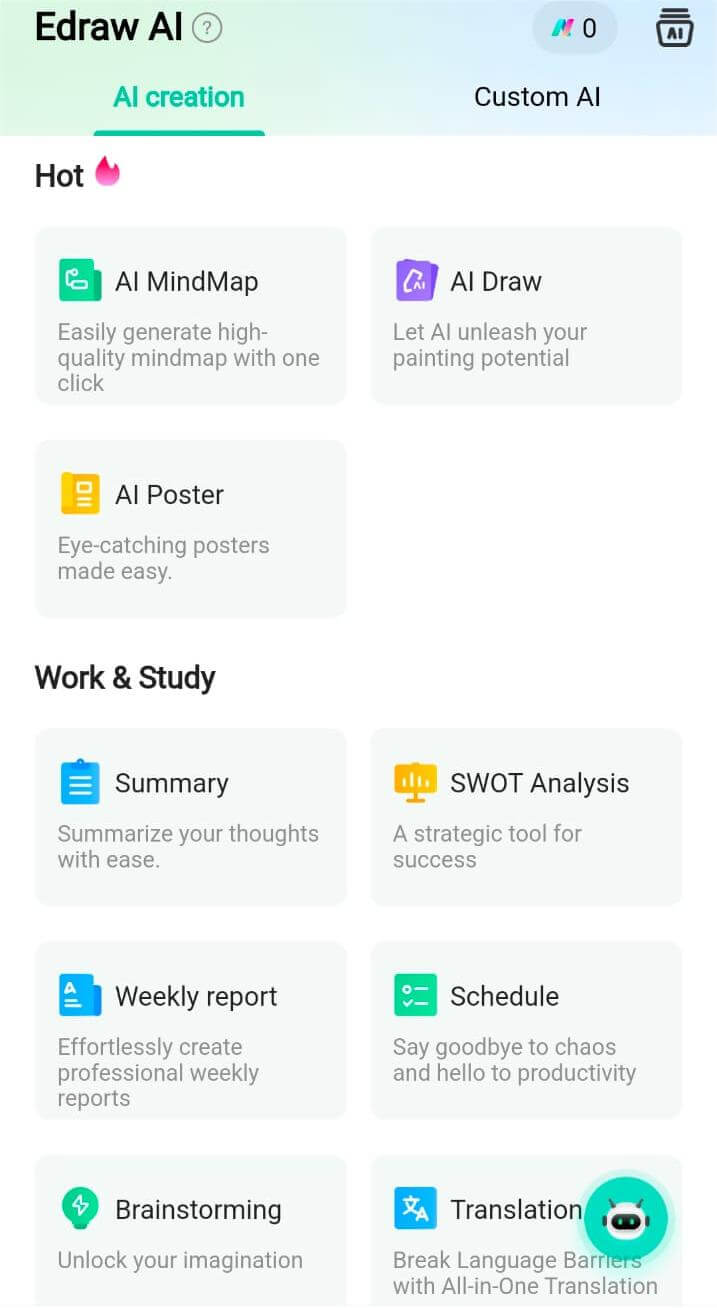Launch the AI Poster tool
The height and width of the screenshot is (1308, 717).
pos(190,528)
